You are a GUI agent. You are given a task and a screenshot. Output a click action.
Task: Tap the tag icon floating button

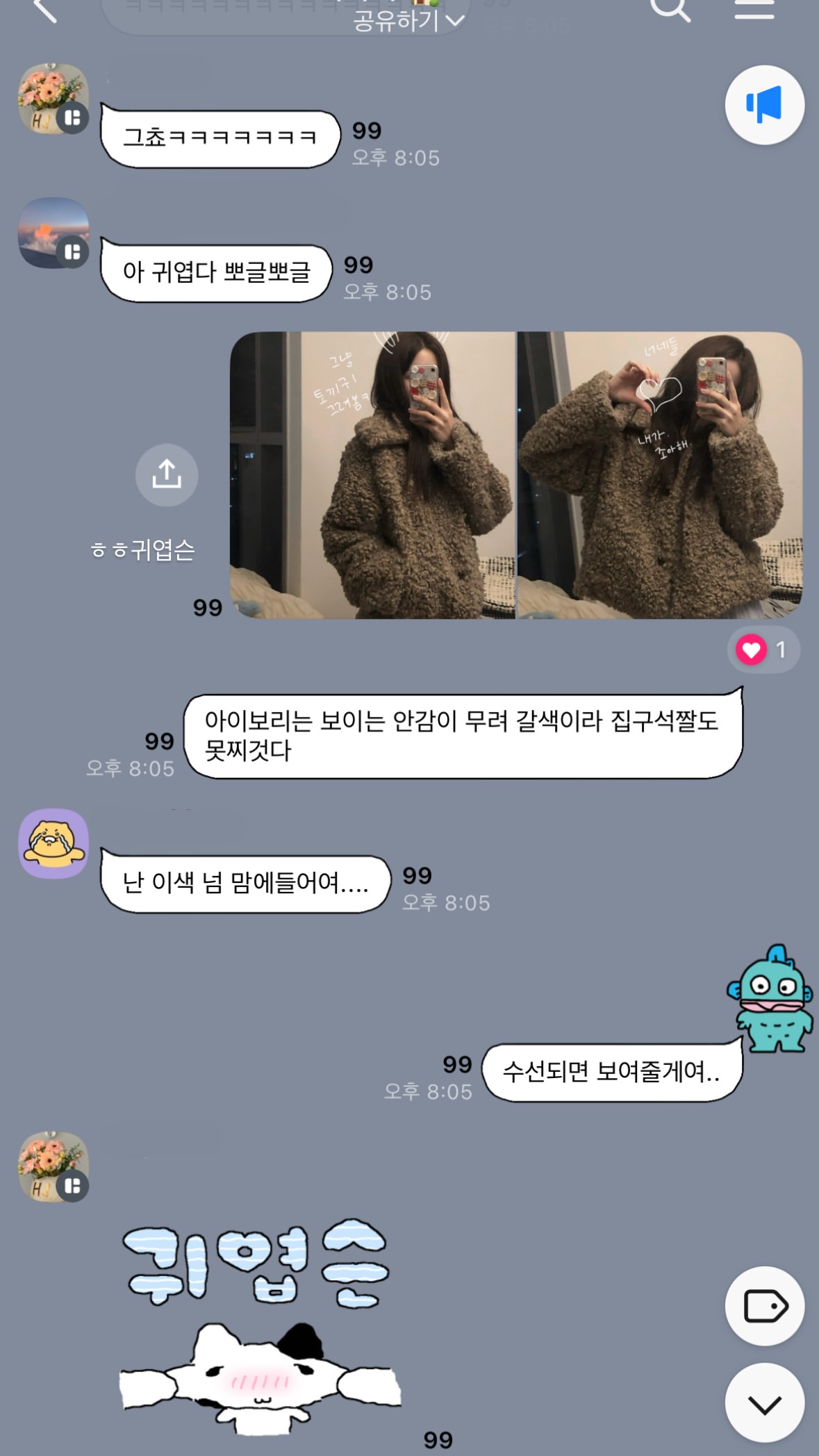pos(765,1306)
